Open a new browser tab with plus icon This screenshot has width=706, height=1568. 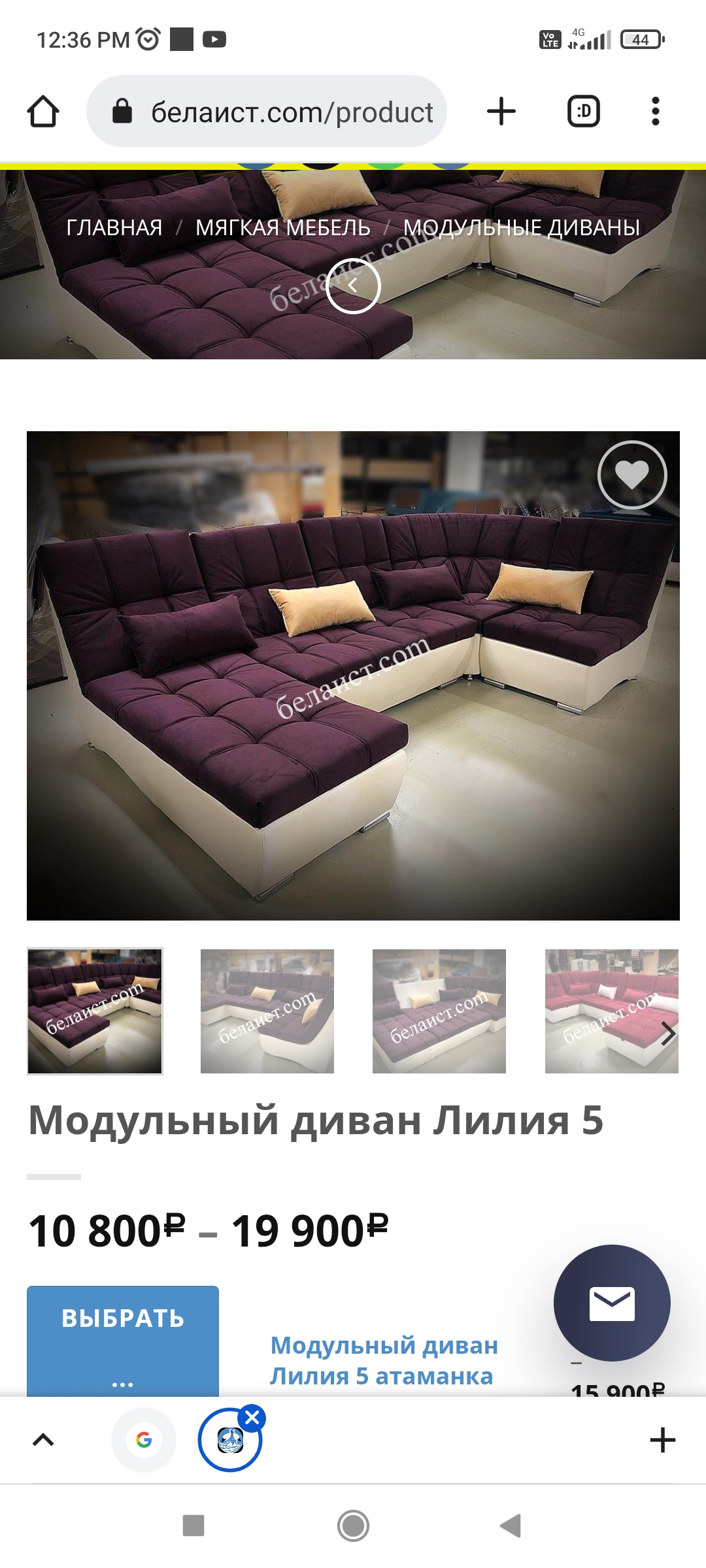click(x=500, y=111)
